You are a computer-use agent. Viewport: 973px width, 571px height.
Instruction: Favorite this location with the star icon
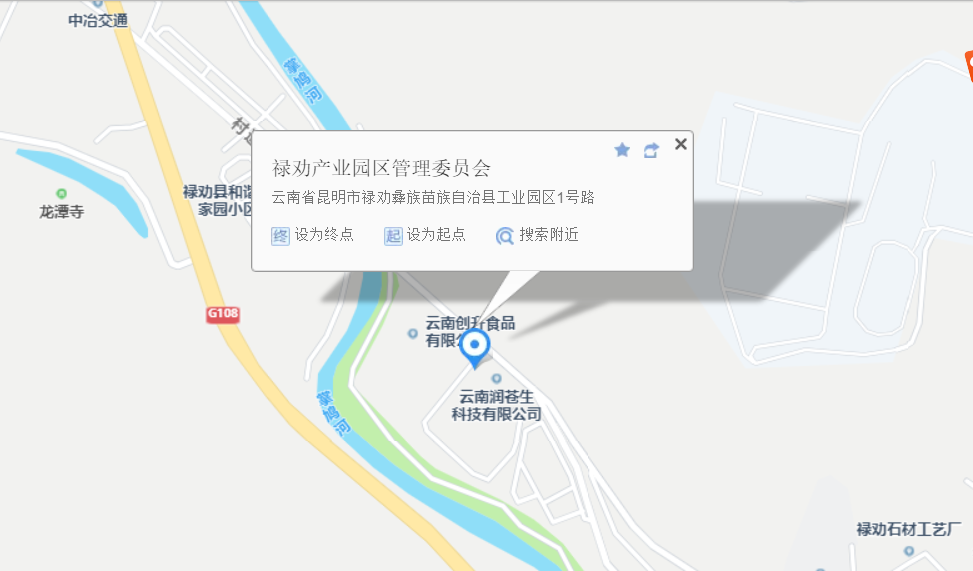point(622,150)
